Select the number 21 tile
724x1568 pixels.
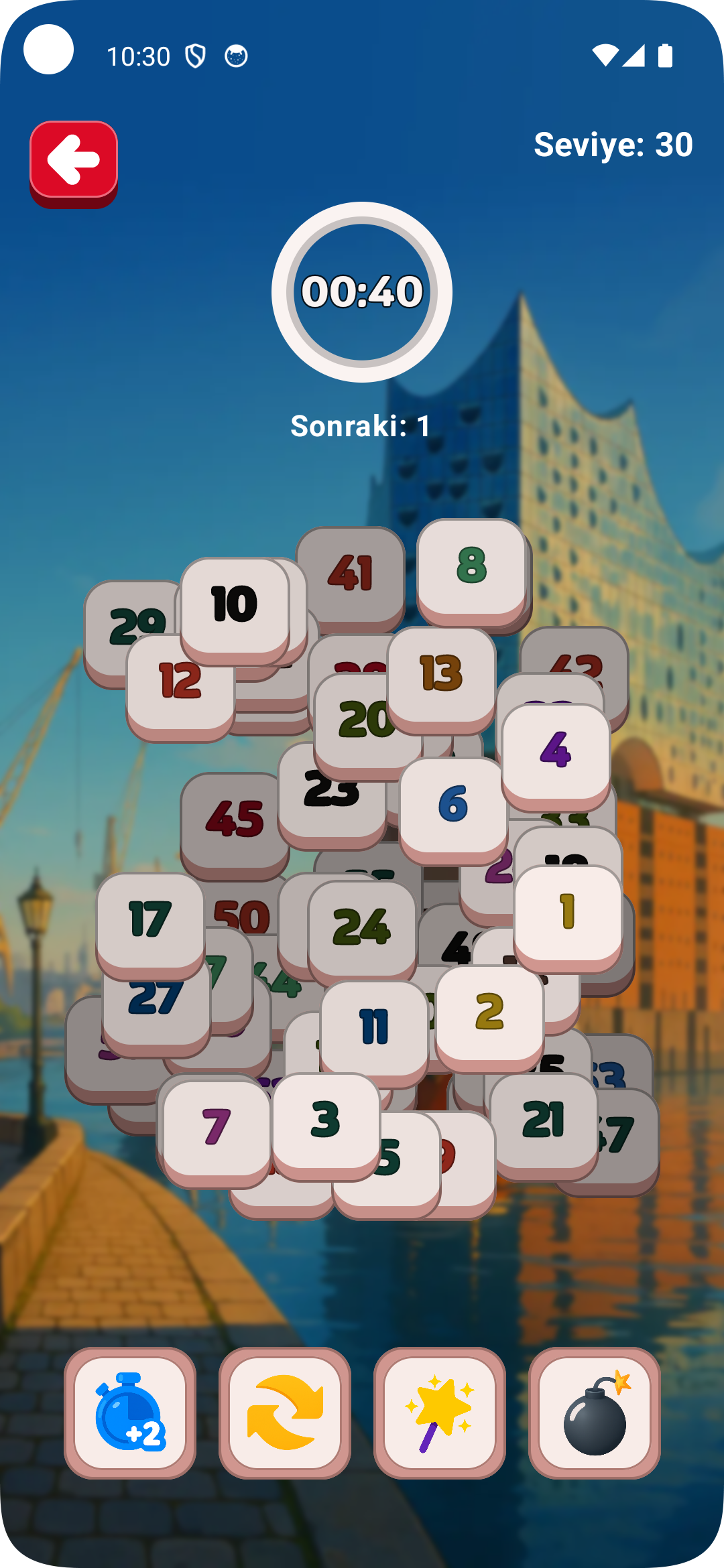pos(543,1122)
